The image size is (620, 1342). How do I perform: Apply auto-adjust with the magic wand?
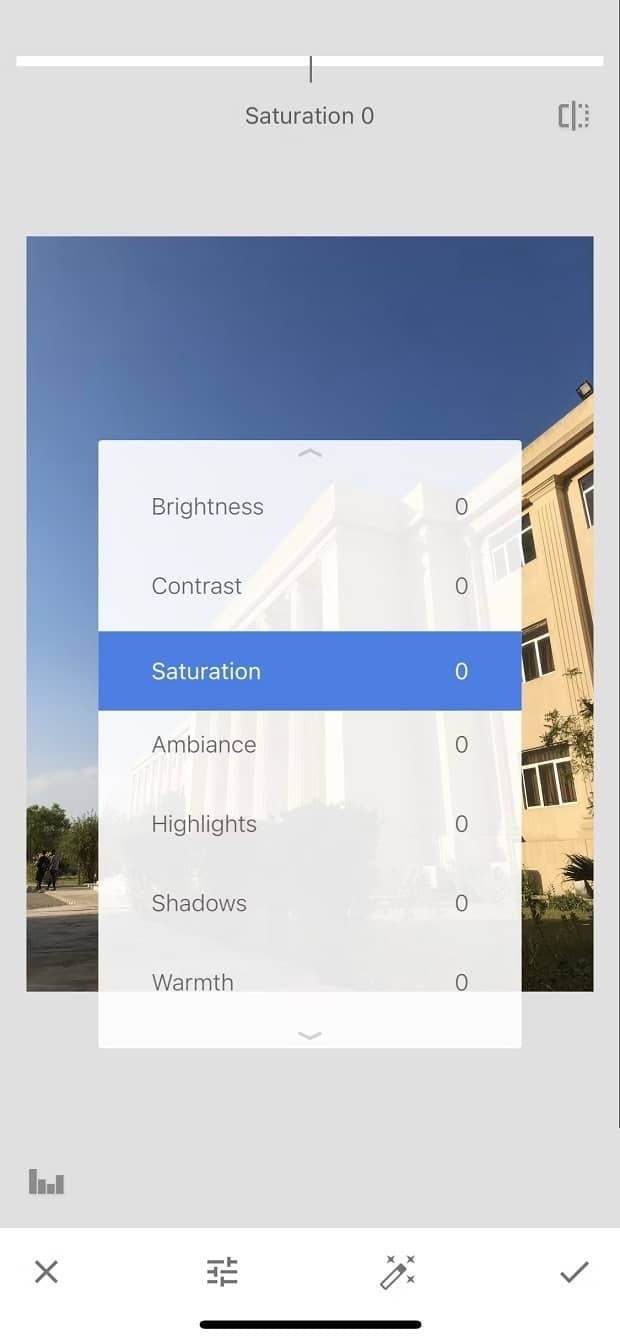[398, 1272]
